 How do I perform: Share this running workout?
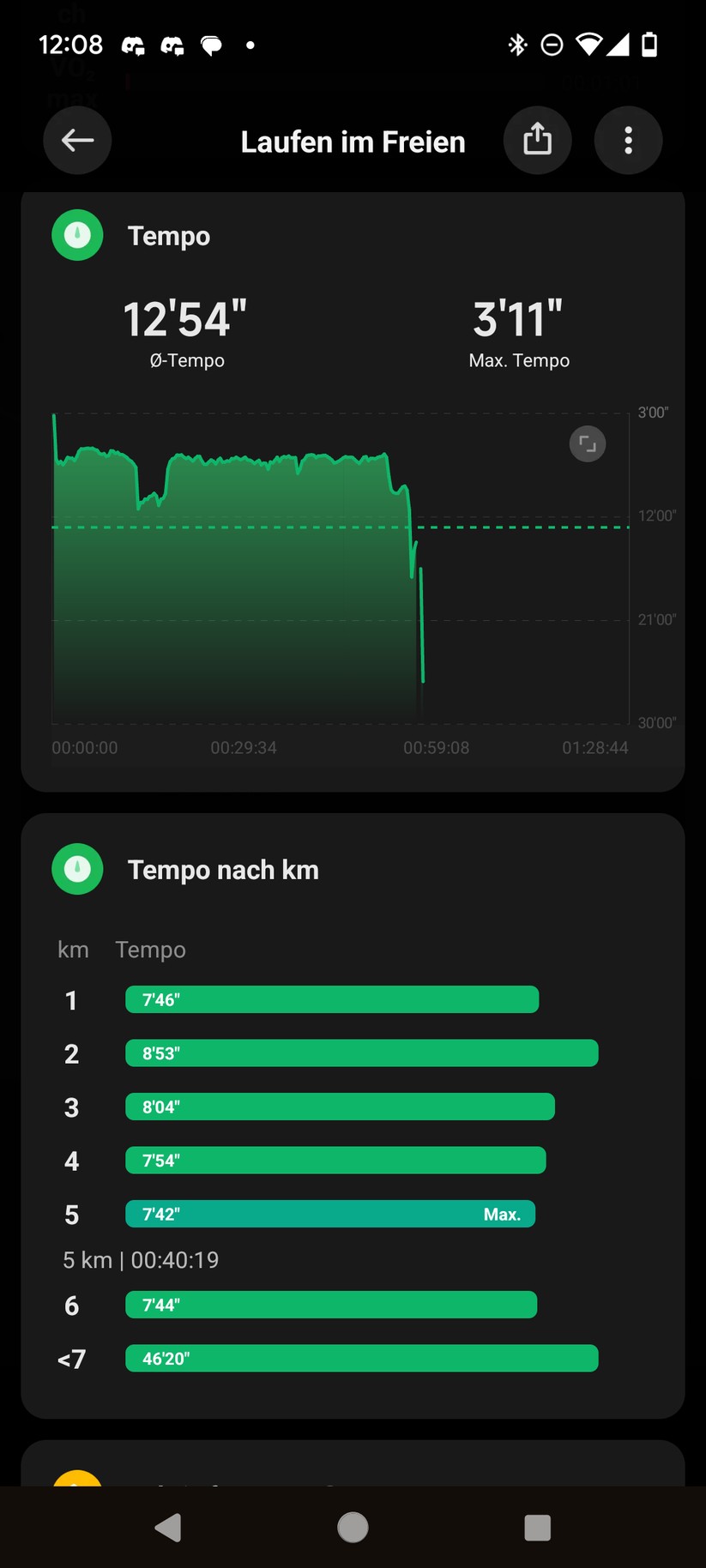point(538,141)
